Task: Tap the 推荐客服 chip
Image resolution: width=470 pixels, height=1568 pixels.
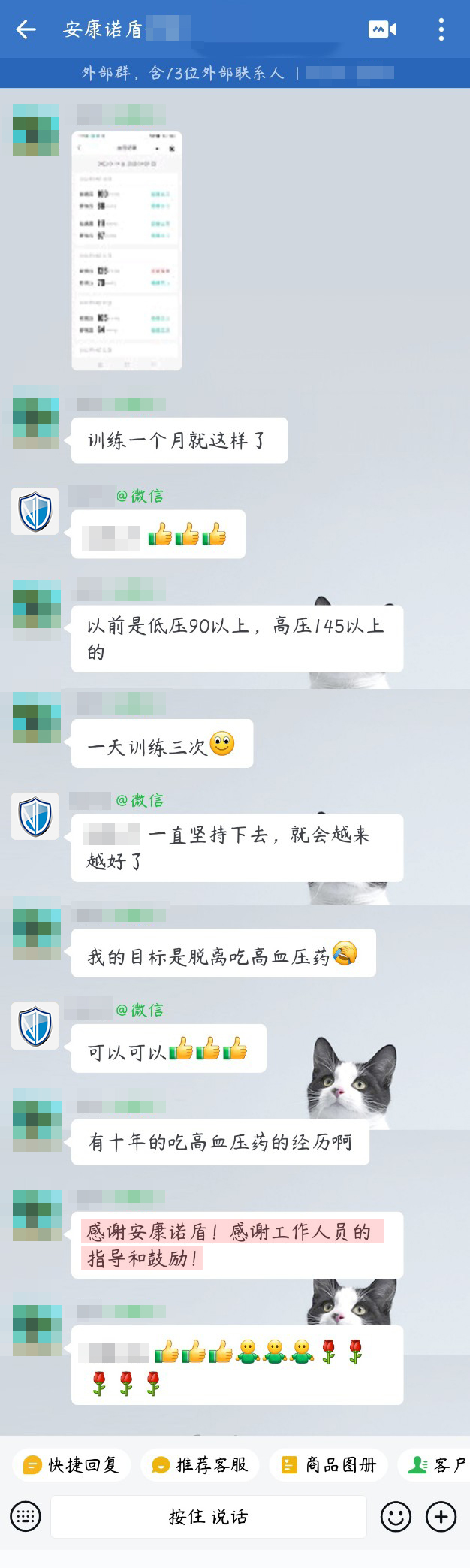Action: tap(200, 1464)
